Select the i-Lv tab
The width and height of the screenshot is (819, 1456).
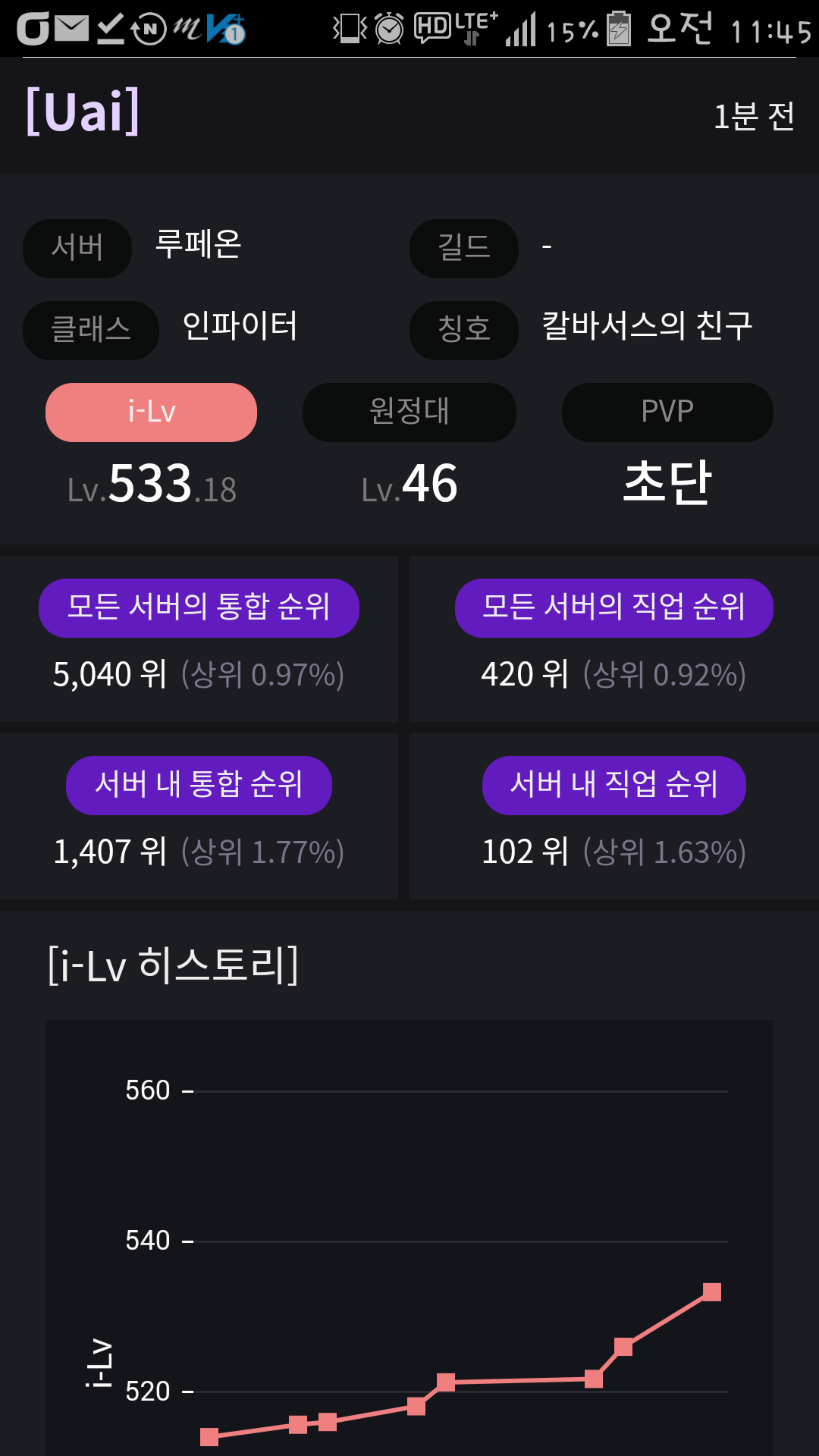[151, 412]
